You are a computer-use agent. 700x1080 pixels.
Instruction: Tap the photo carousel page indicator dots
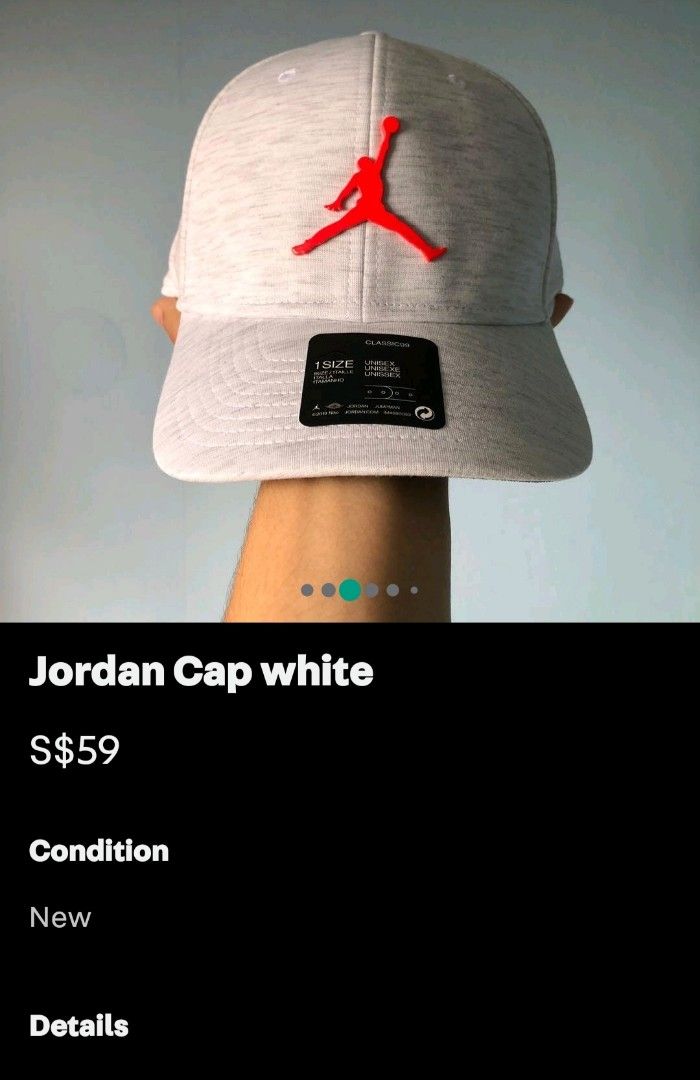pos(360,590)
